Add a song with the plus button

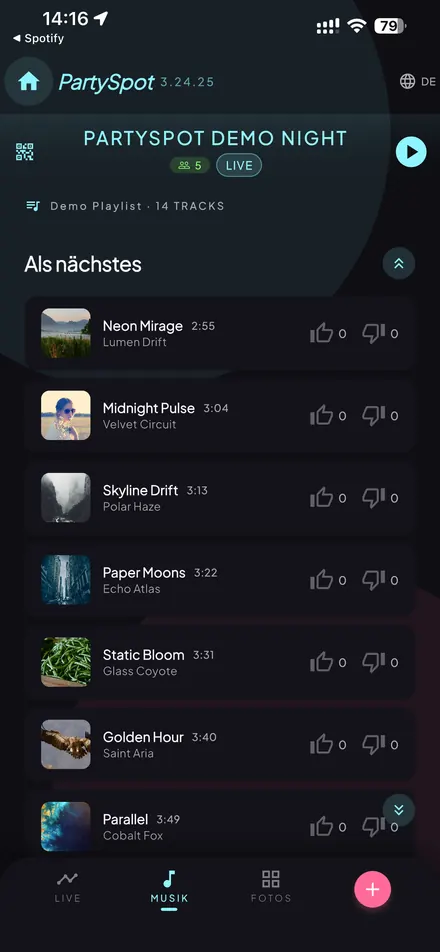[373, 889]
